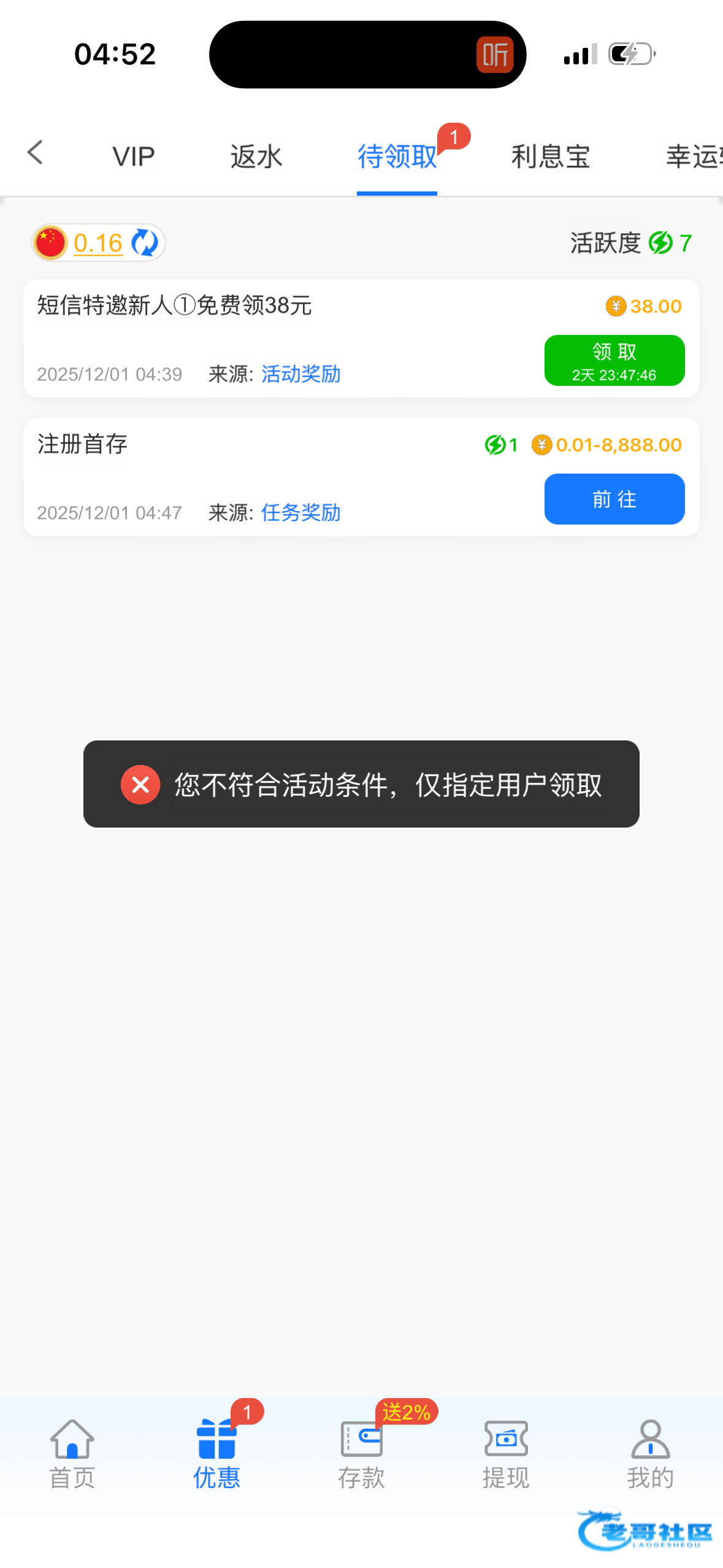The width and height of the screenshot is (723, 1568).
Task: Tap 前往 for 注册首存
Action: point(614,499)
